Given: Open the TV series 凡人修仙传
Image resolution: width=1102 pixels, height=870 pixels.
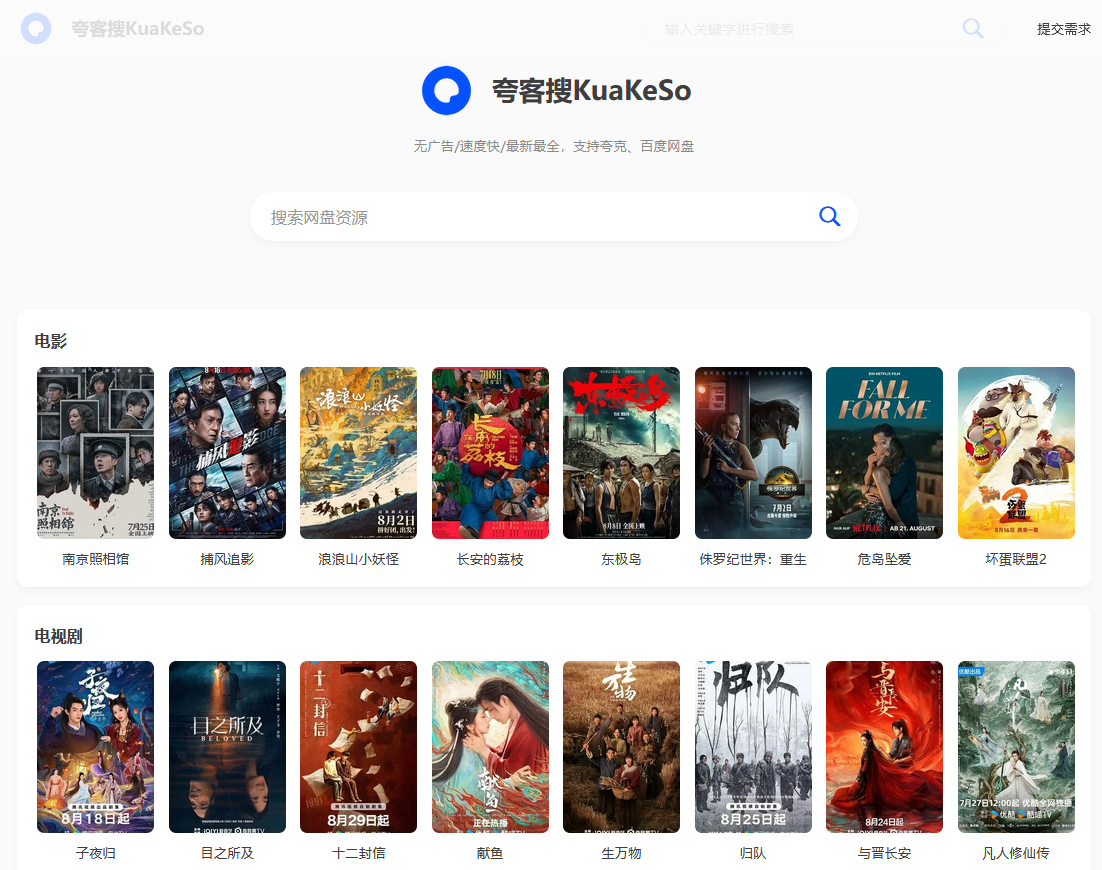Looking at the screenshot, I should (x=1016, y=747).
